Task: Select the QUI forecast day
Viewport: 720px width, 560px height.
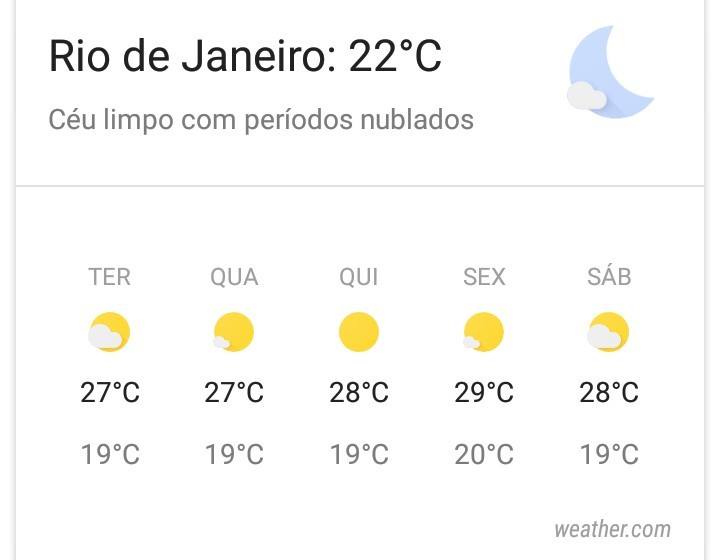Action: click(359, 366)
